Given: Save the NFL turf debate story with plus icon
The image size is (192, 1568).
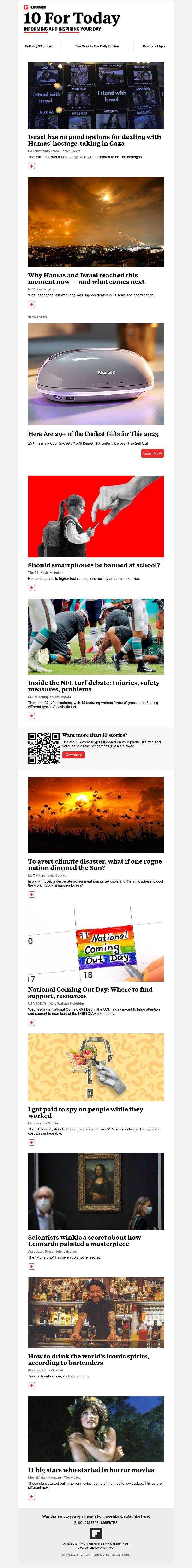Looking at the screenshot, I should (x=32, y=716).
